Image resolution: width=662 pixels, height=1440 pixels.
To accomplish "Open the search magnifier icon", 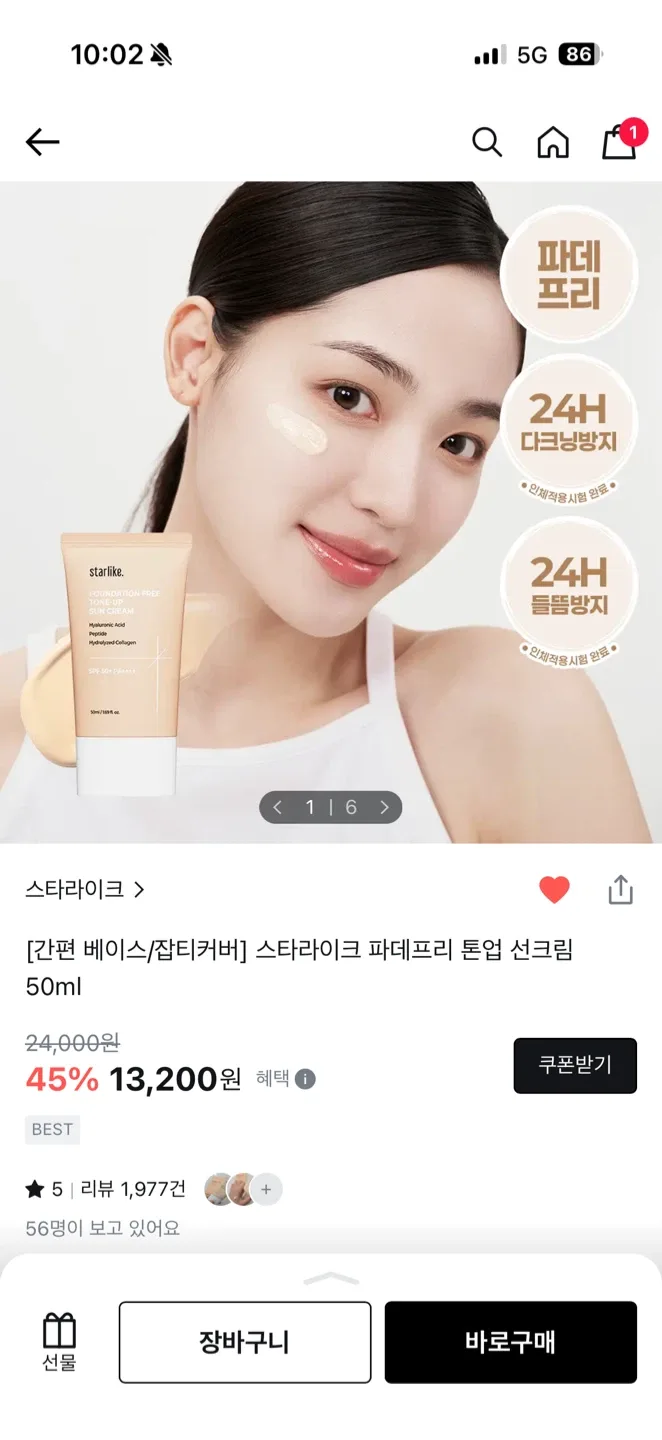I will coord(487,143).
